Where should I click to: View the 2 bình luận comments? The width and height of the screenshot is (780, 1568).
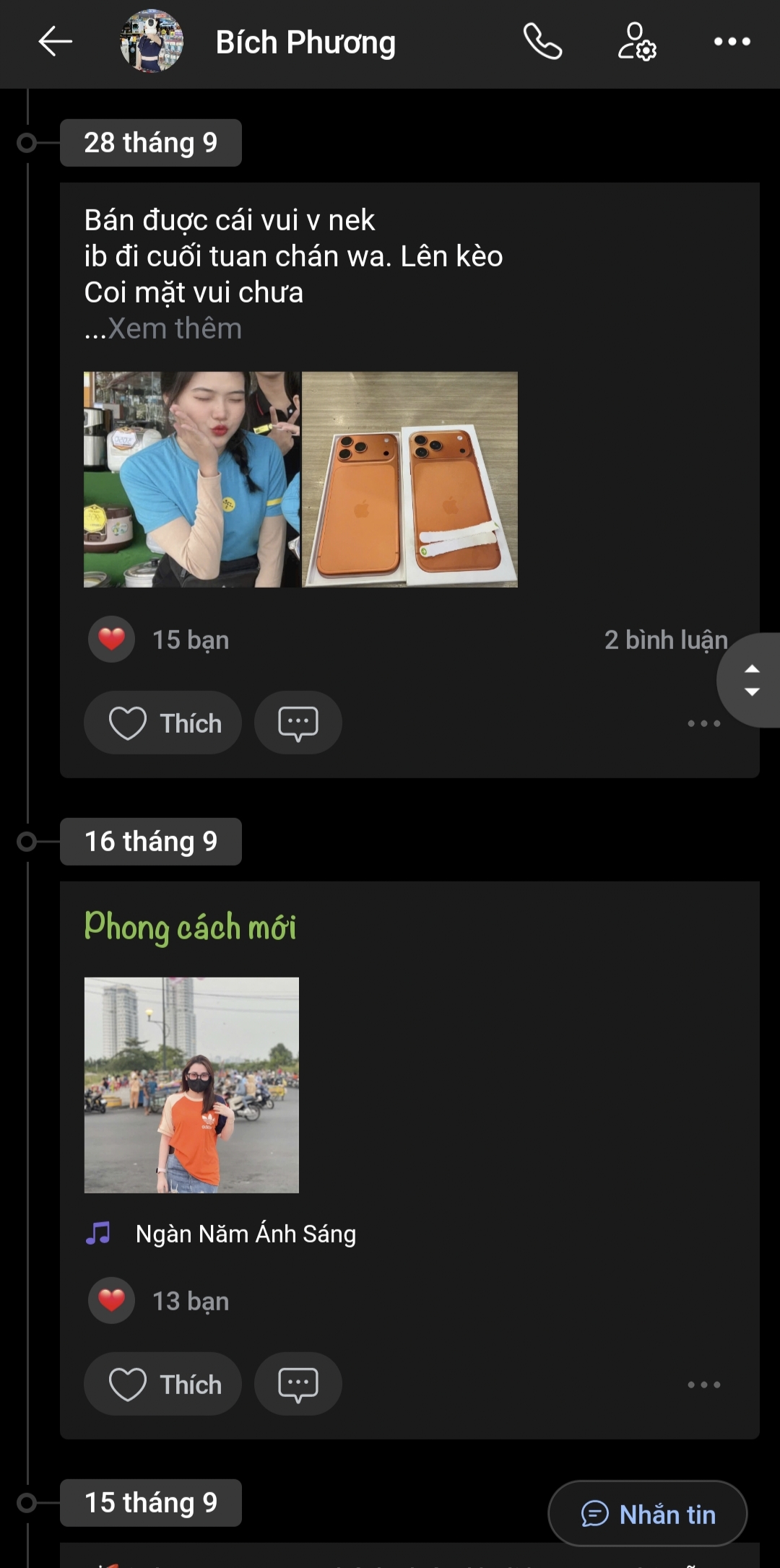pos(665,640)
